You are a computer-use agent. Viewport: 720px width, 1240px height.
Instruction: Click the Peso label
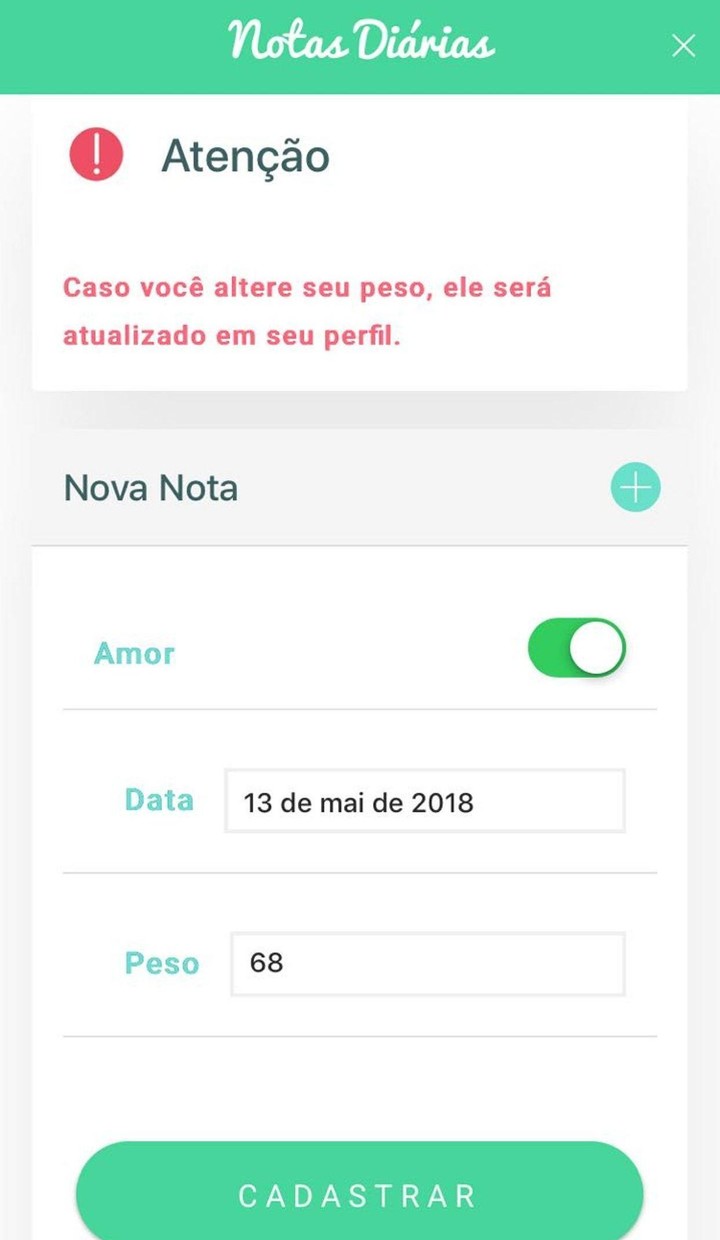[x=161, y=963]
